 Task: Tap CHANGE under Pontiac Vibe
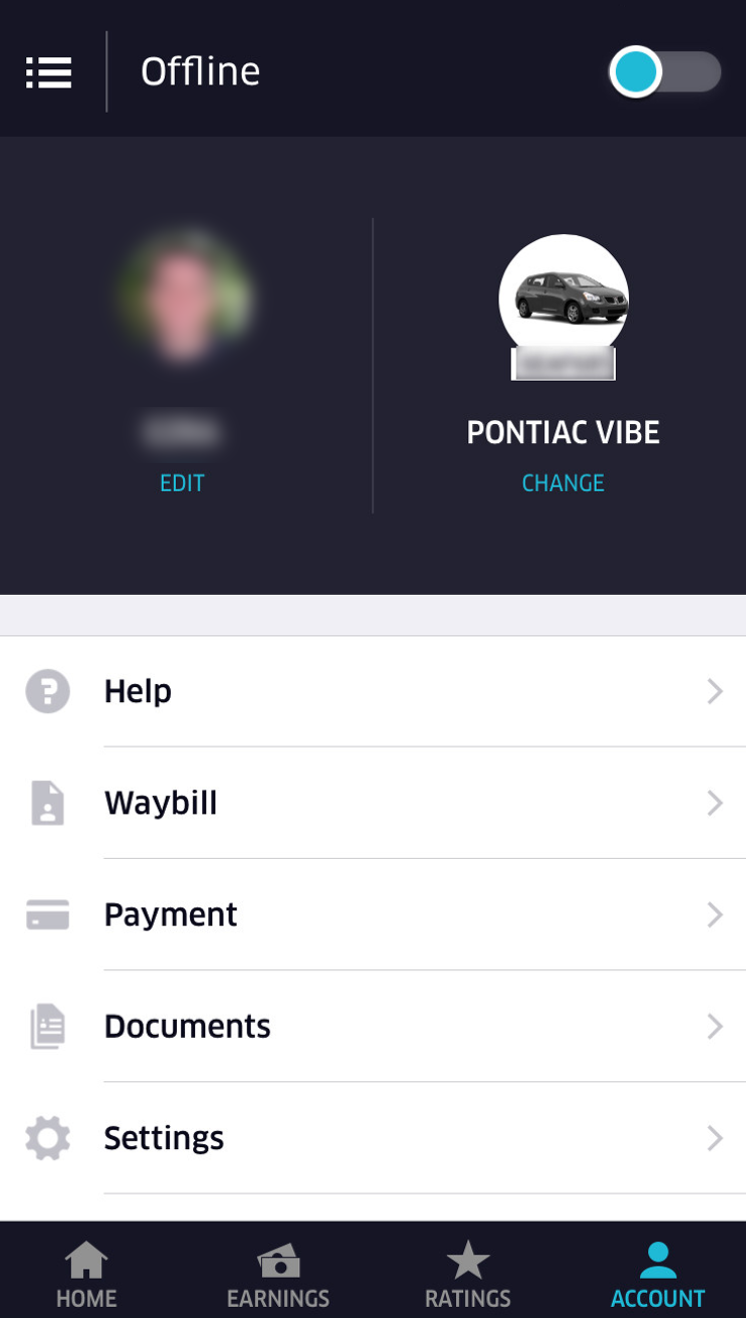(x=563, y=483)
